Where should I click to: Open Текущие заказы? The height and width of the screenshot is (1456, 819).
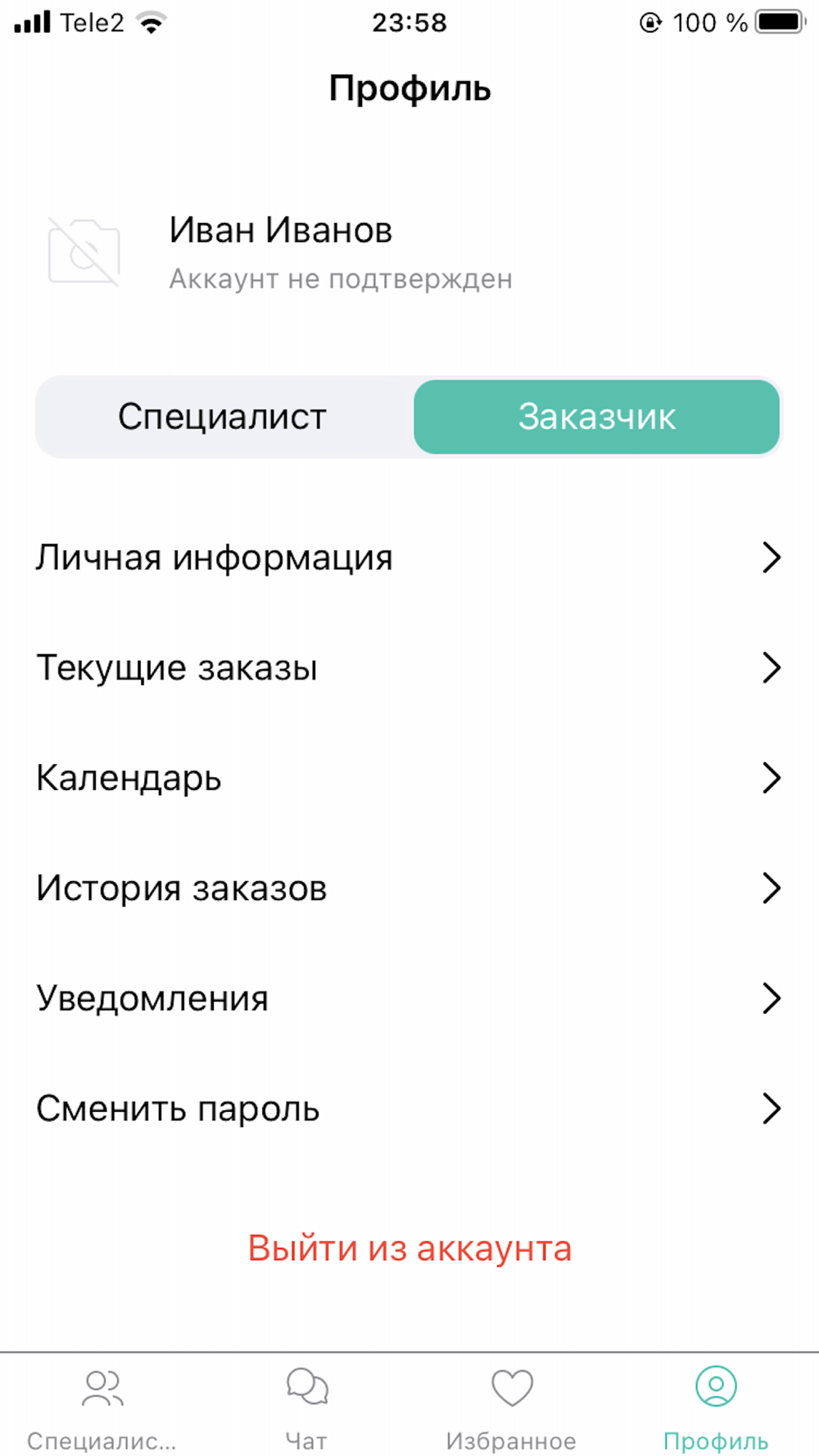(409, 667)
